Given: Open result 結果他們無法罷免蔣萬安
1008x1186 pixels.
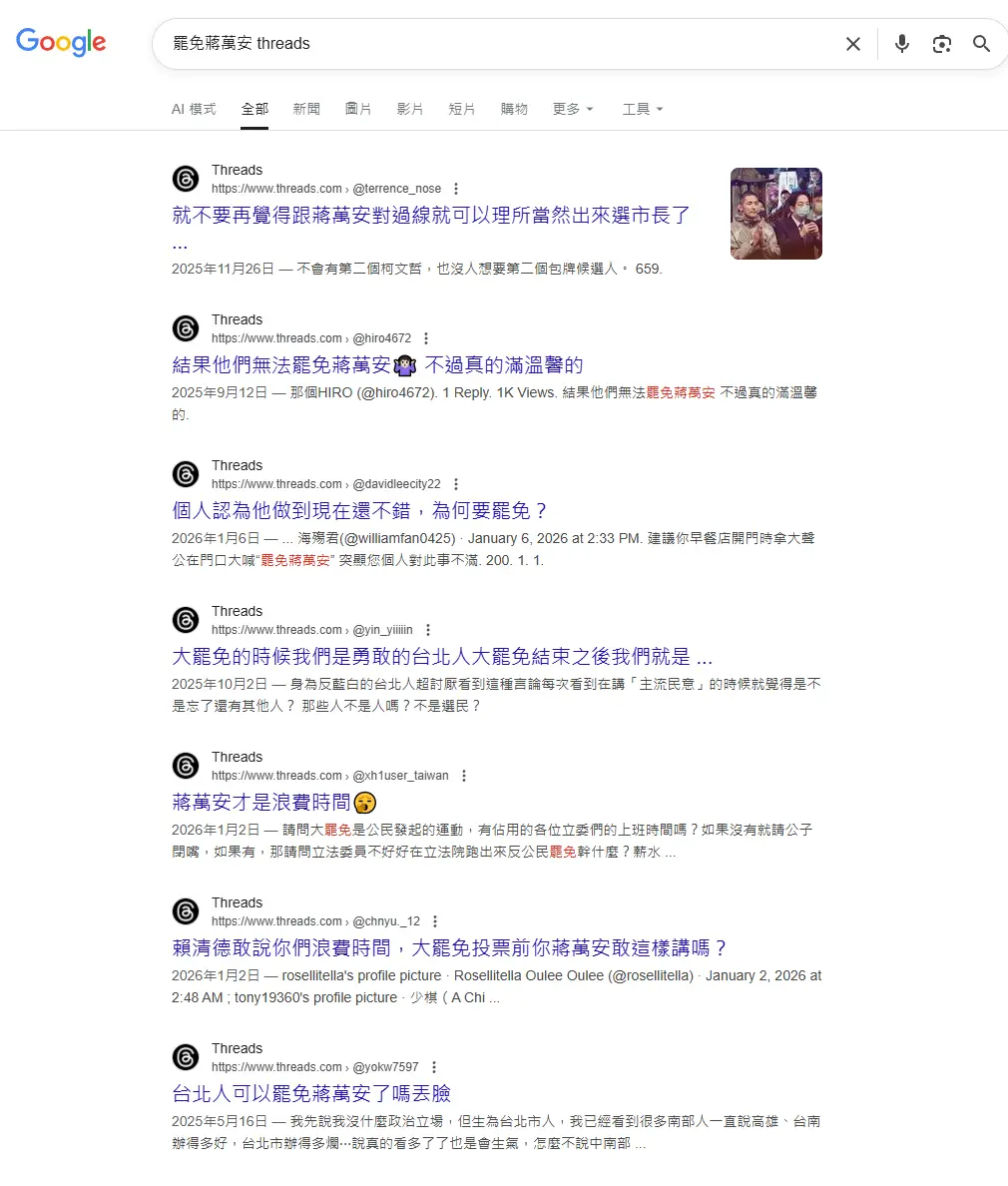Looking at the screenshot, I should [377, 365].
